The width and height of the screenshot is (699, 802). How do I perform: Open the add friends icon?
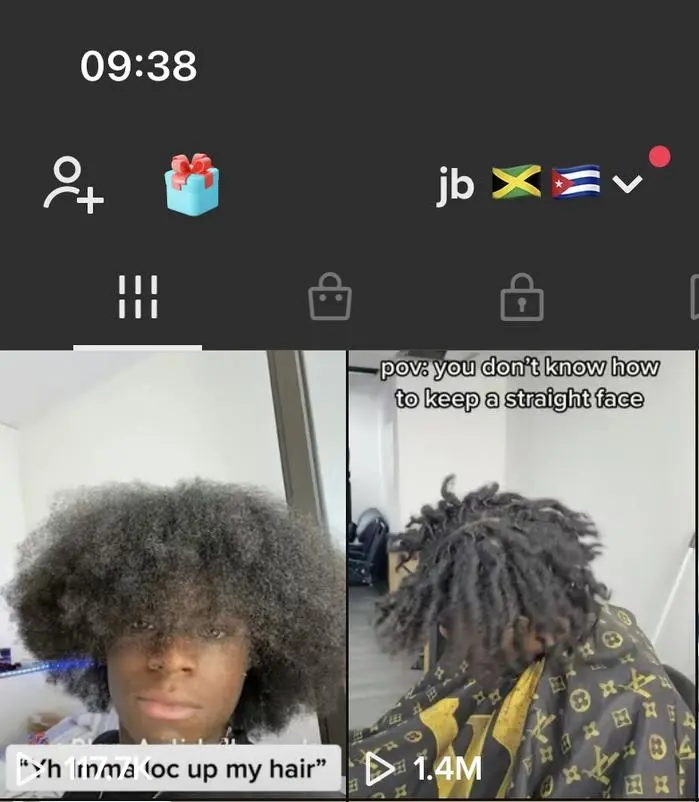click(73, 184)
